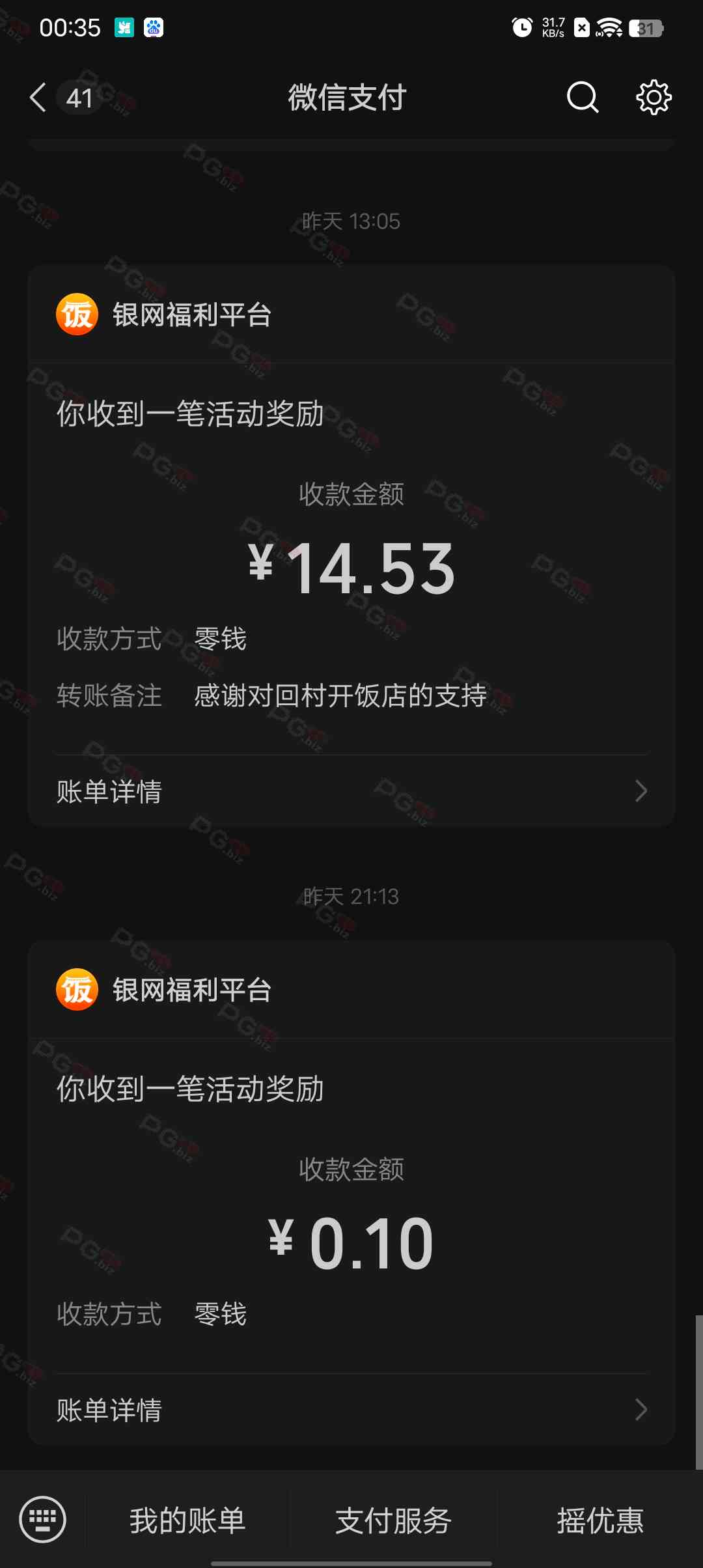Switch to keyboard input mode
This screenshot has height=1568, width=703.
coord(43,1520)
